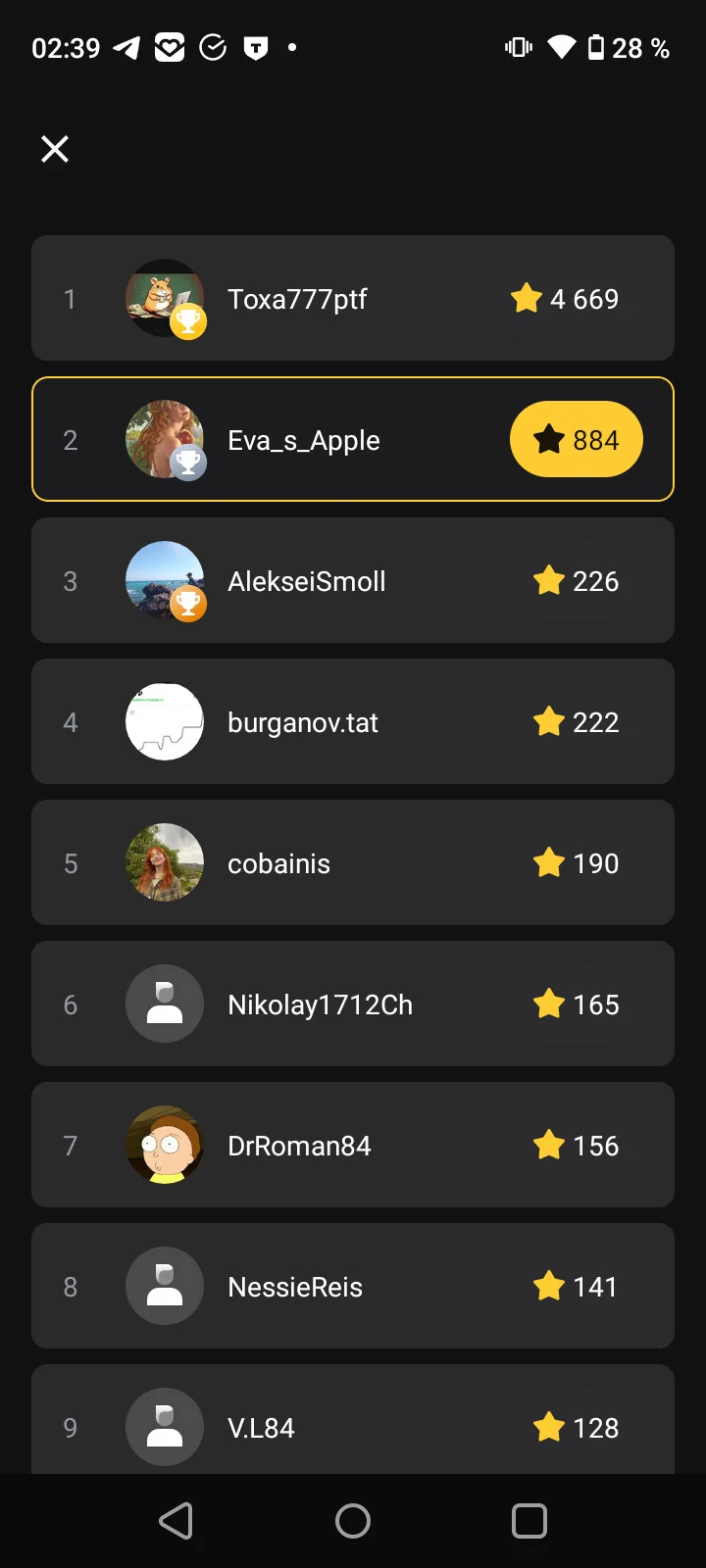Open NessieReis's ranking row
The width and height of the screenshot is (706, 1568).
click(x=353, y=1286)
